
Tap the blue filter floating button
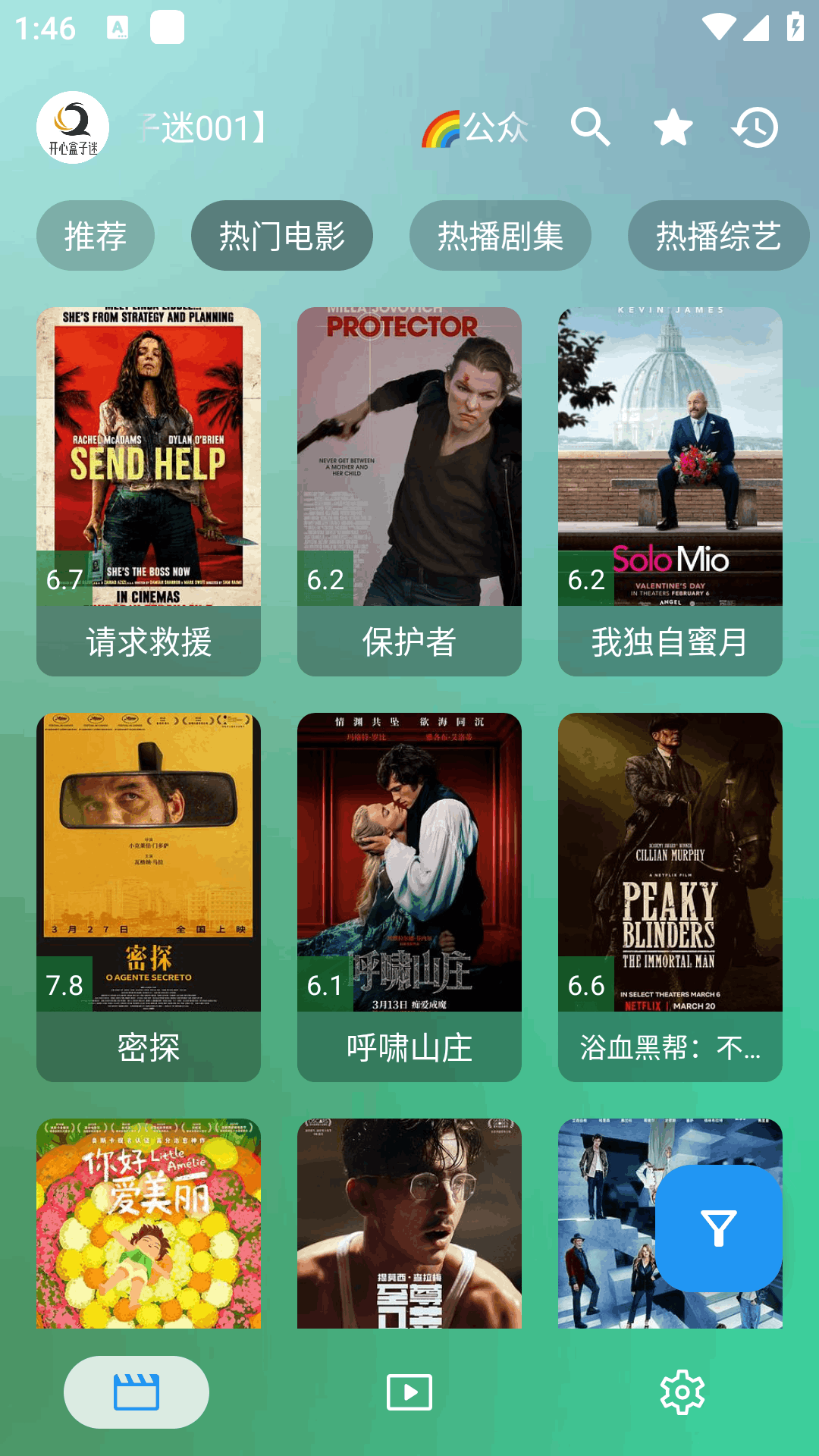[718, 1228]
